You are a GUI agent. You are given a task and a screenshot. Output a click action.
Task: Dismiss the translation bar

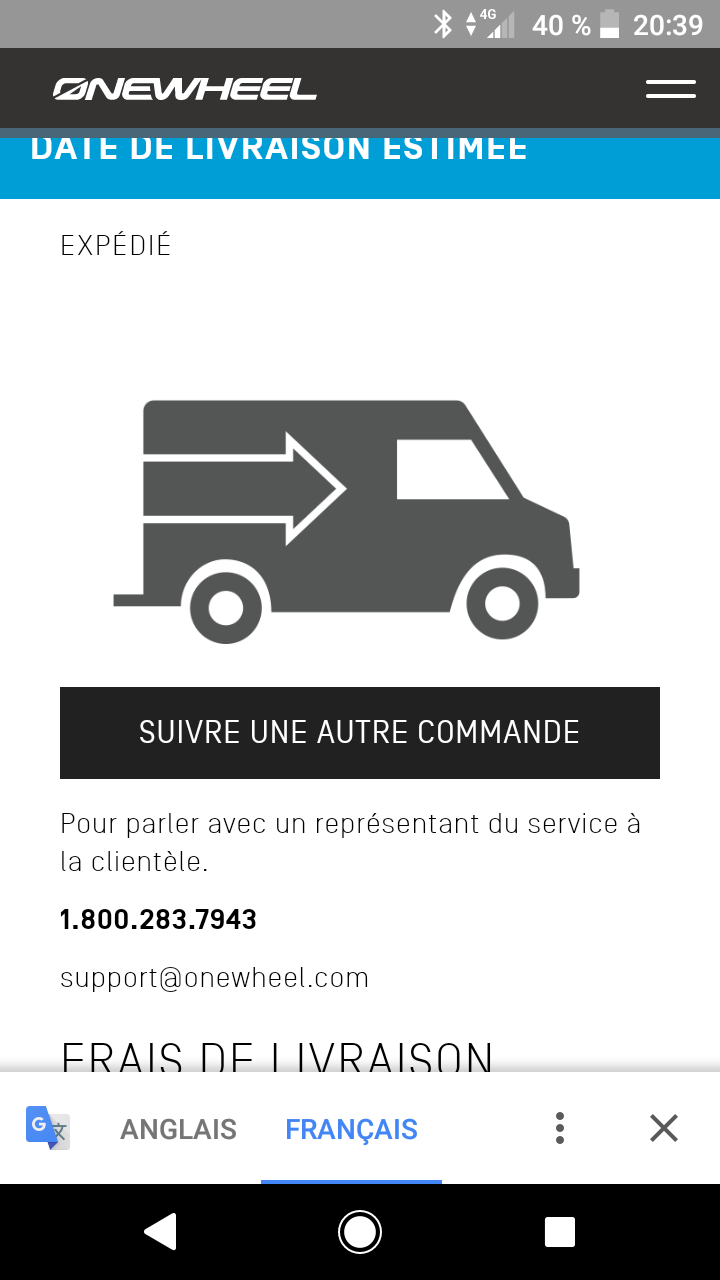coord(664,1128)
